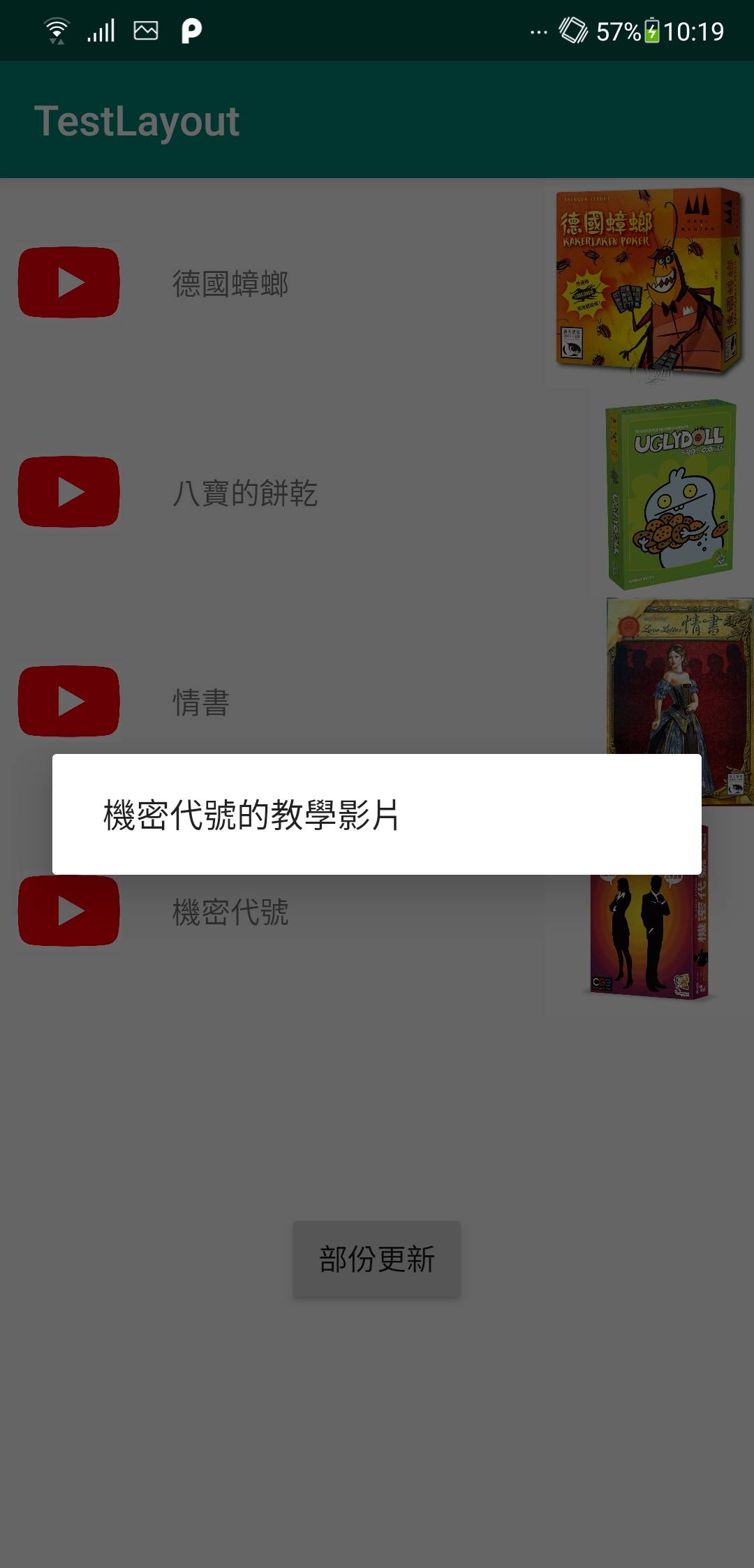Open the UGLYDOLL game box image

tap(670, 493)
